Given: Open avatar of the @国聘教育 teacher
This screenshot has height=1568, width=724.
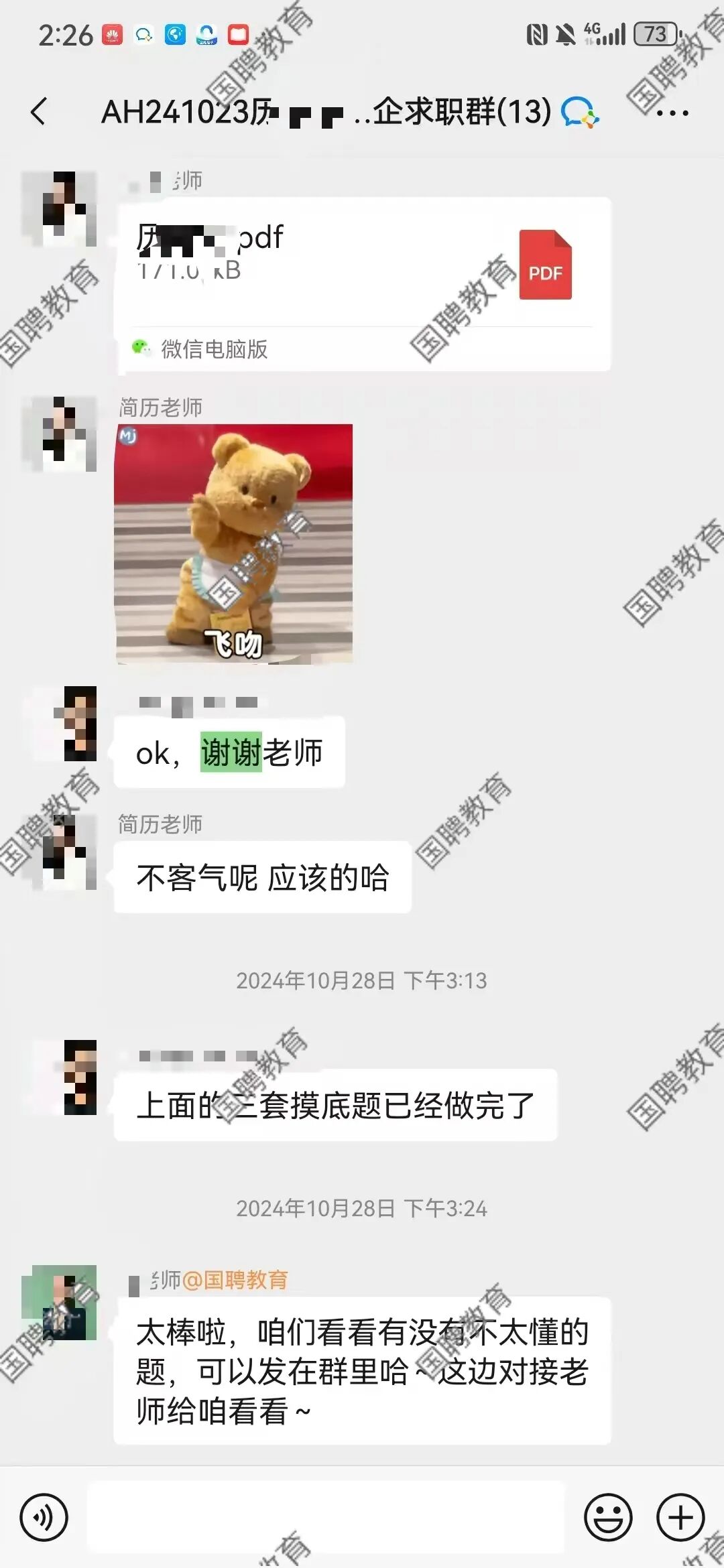Looking at the screenshot, I should [x=60, y=1302].
